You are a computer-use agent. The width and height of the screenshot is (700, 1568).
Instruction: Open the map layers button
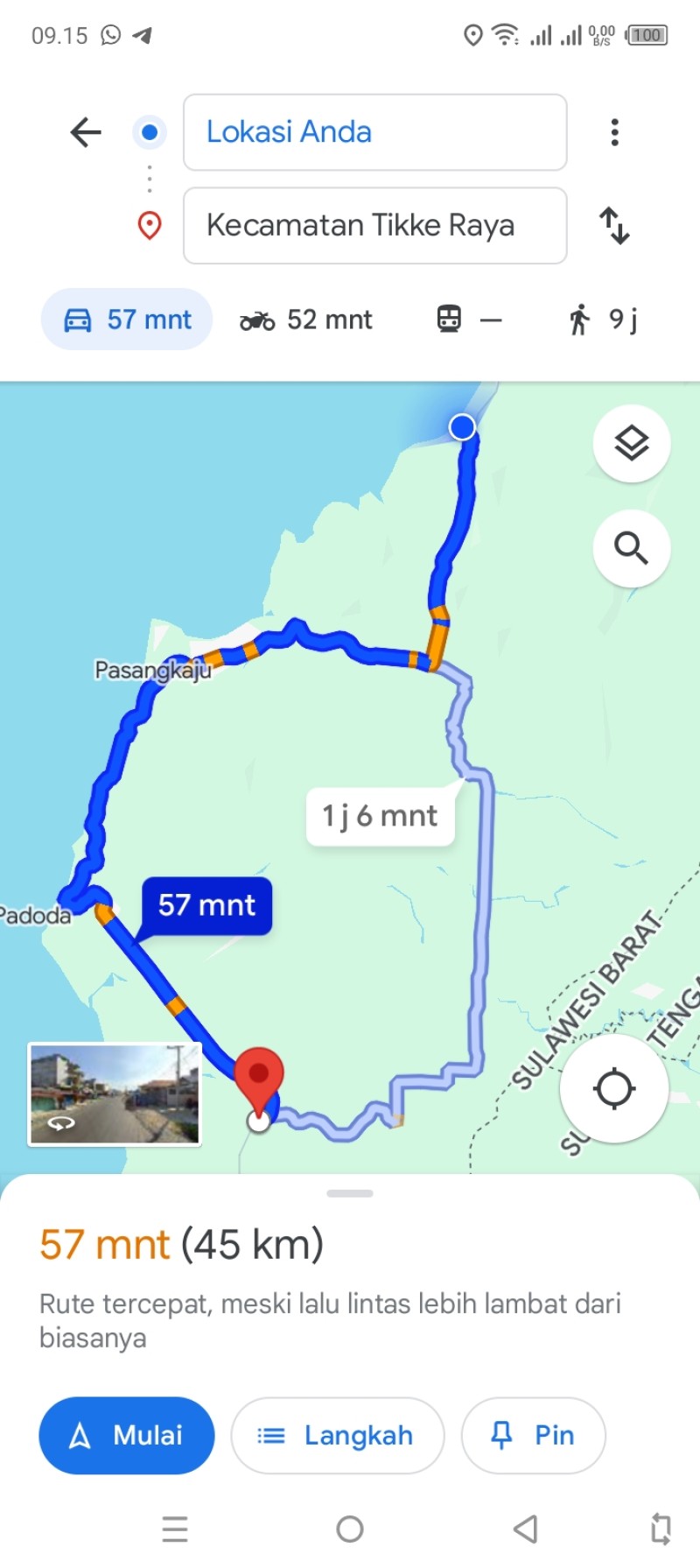632,444
